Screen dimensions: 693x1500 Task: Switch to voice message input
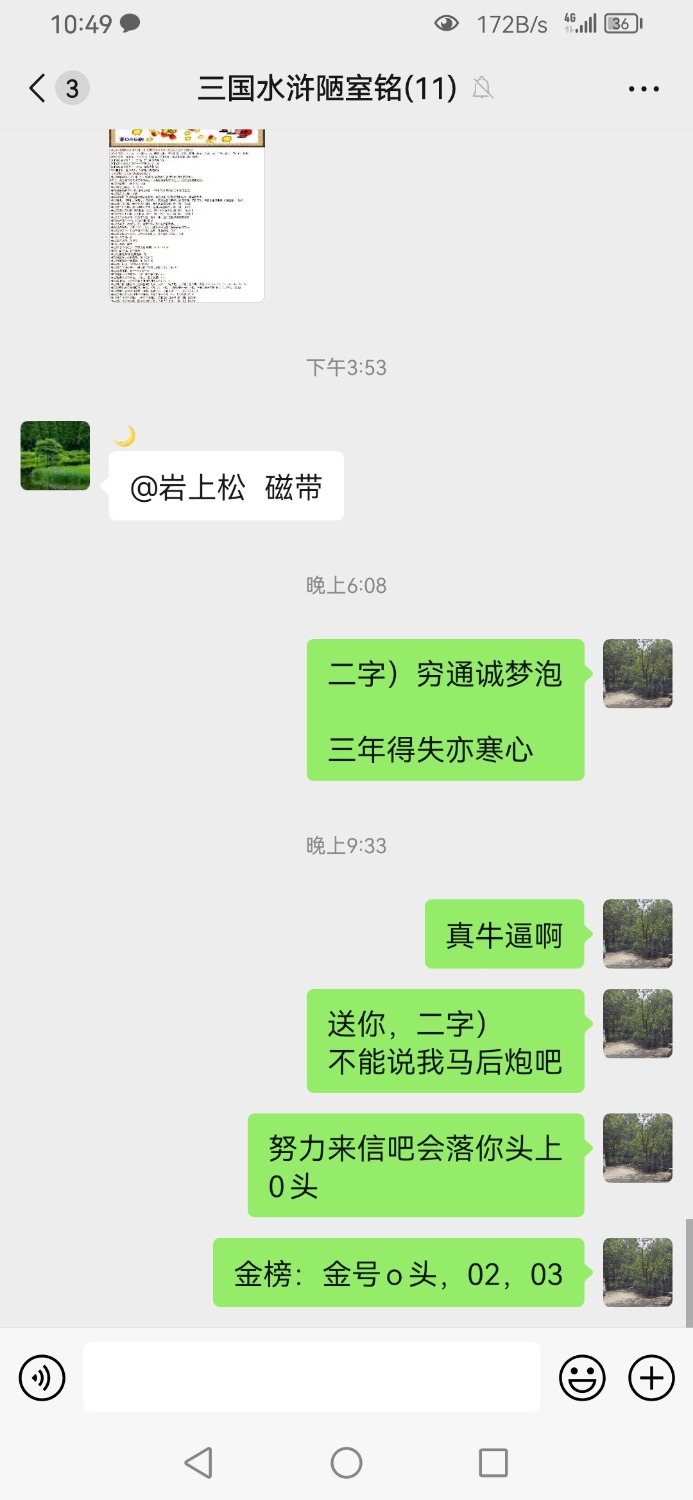click(42, 1378)
